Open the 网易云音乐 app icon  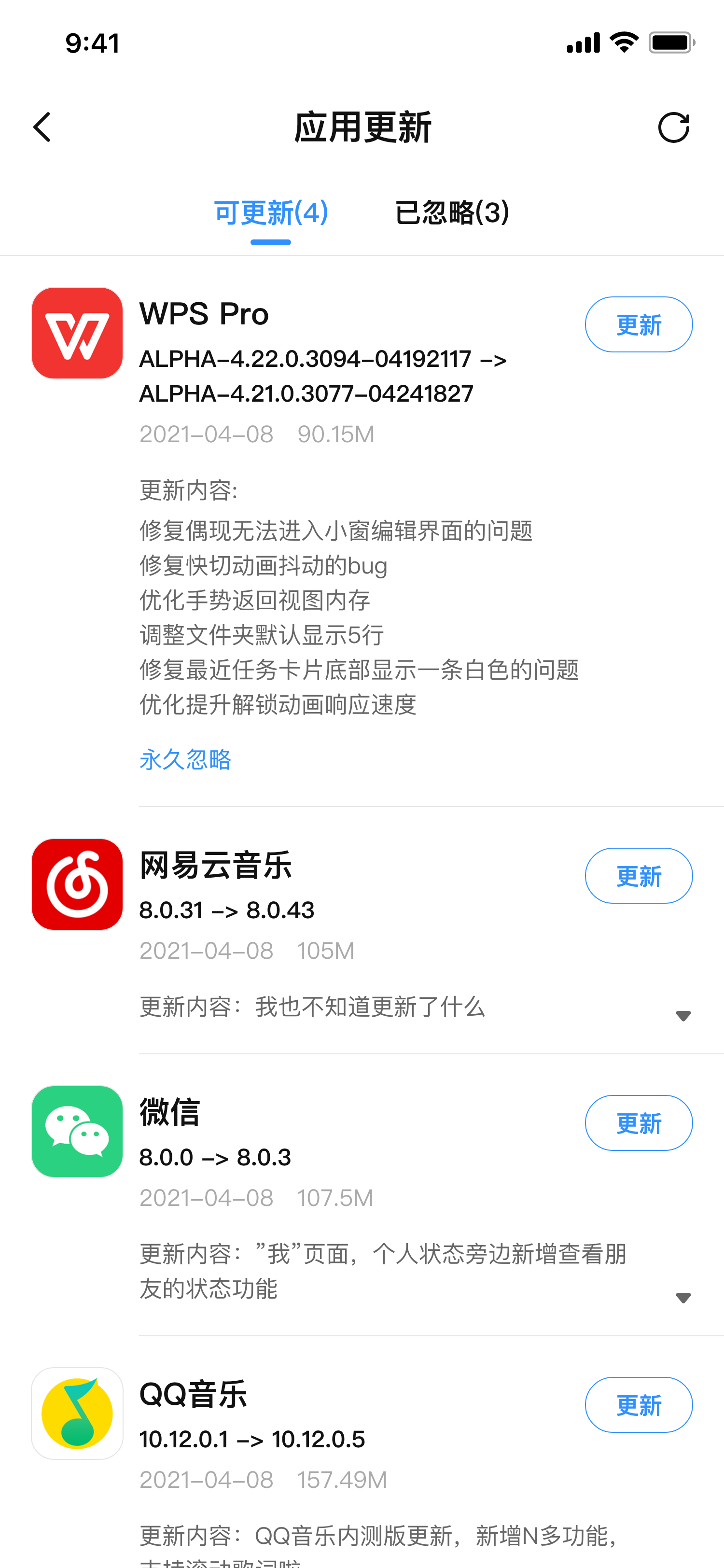pos(77,884)
